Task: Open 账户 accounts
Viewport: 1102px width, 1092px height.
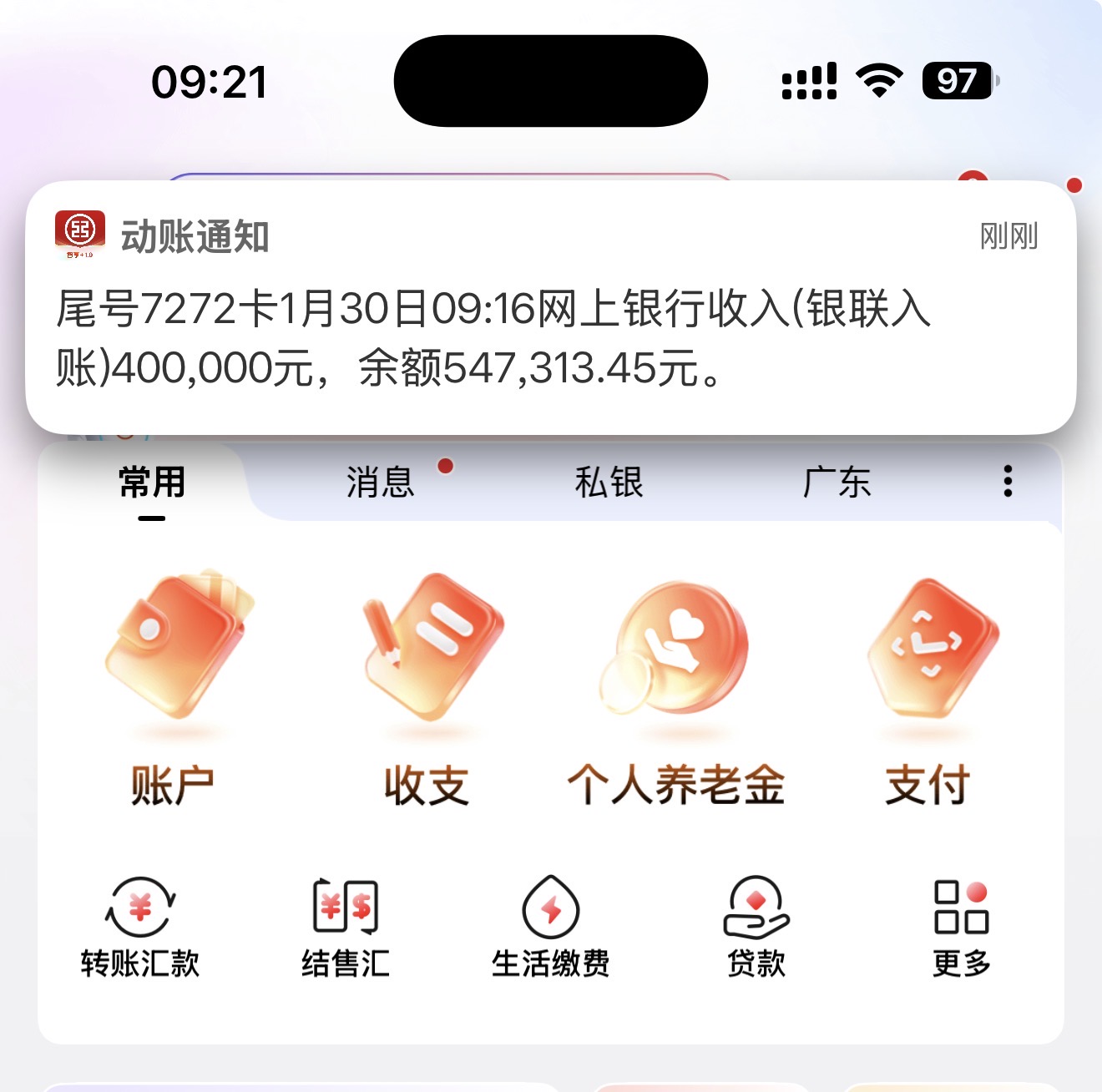Action: point(173,690)
